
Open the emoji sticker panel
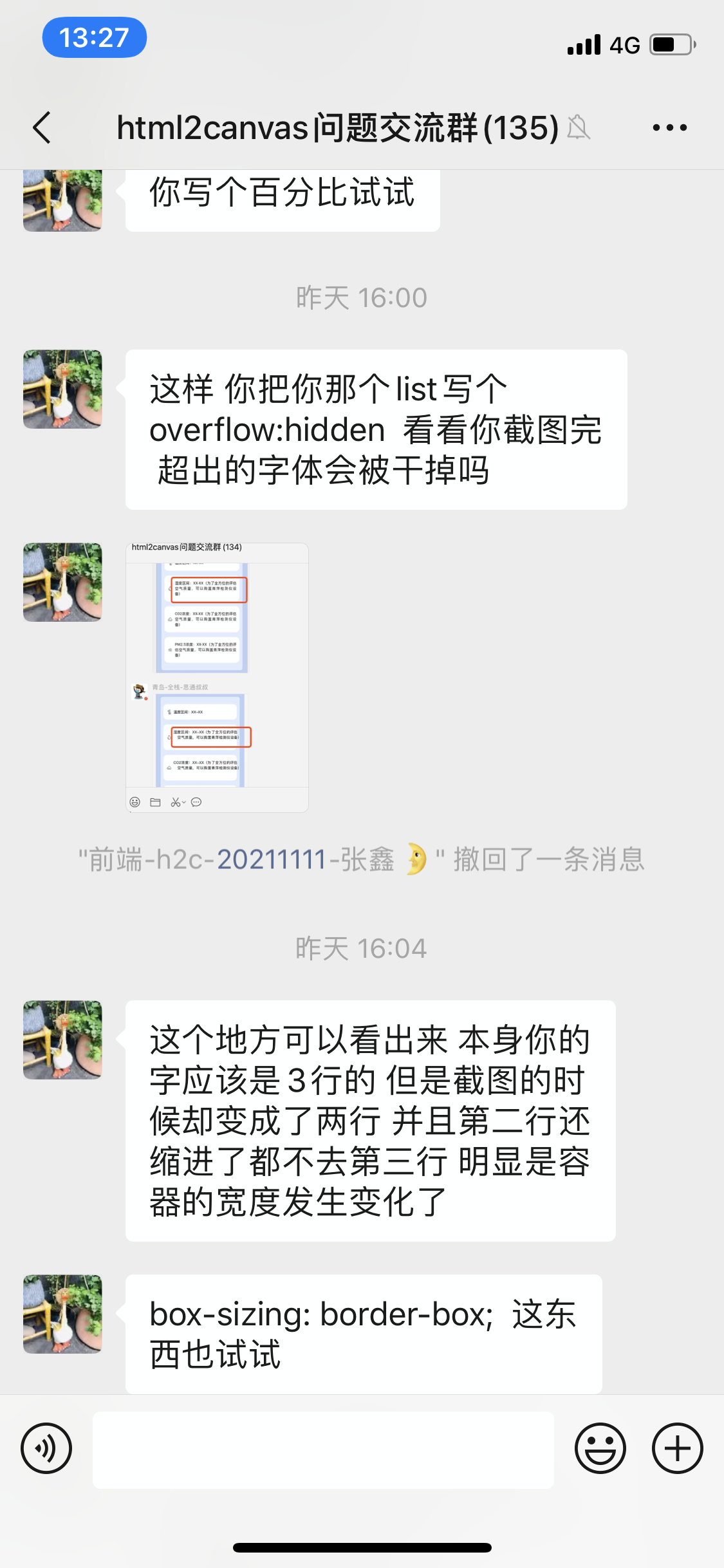pos(600,1448)
